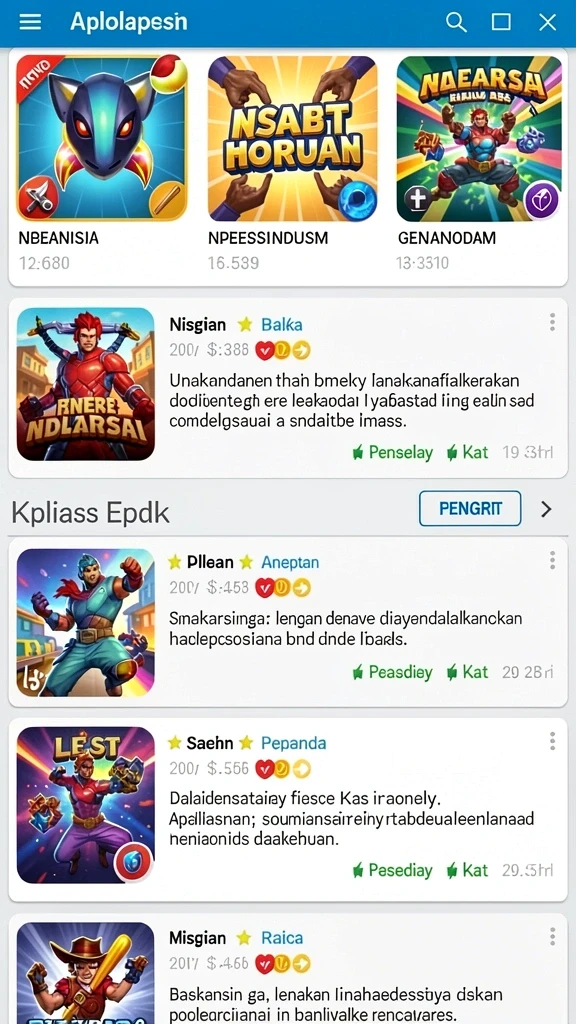Open the Pllean Aneptan game card
This screenshot has height=1024, width=576.
[x=288, y=622]
